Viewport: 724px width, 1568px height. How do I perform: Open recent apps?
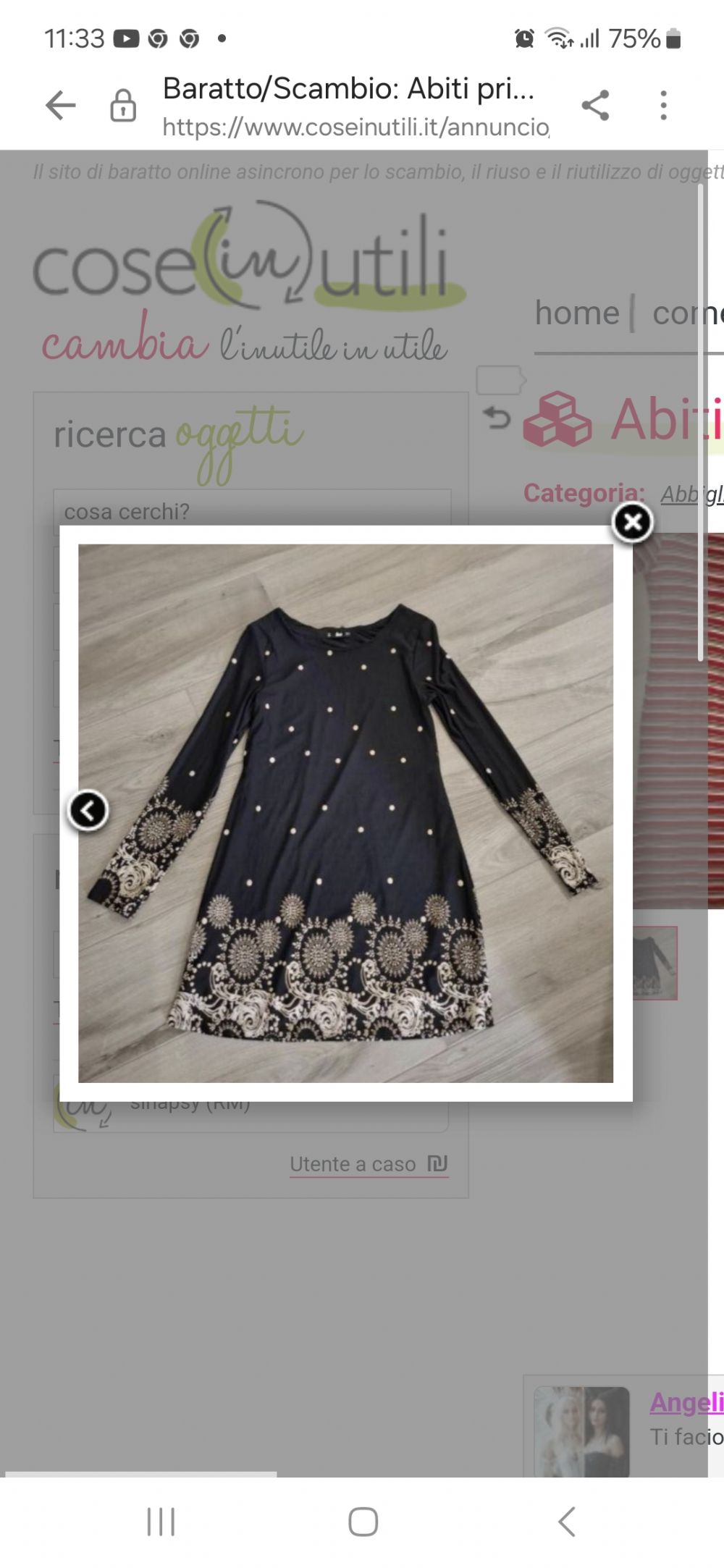161,1522
